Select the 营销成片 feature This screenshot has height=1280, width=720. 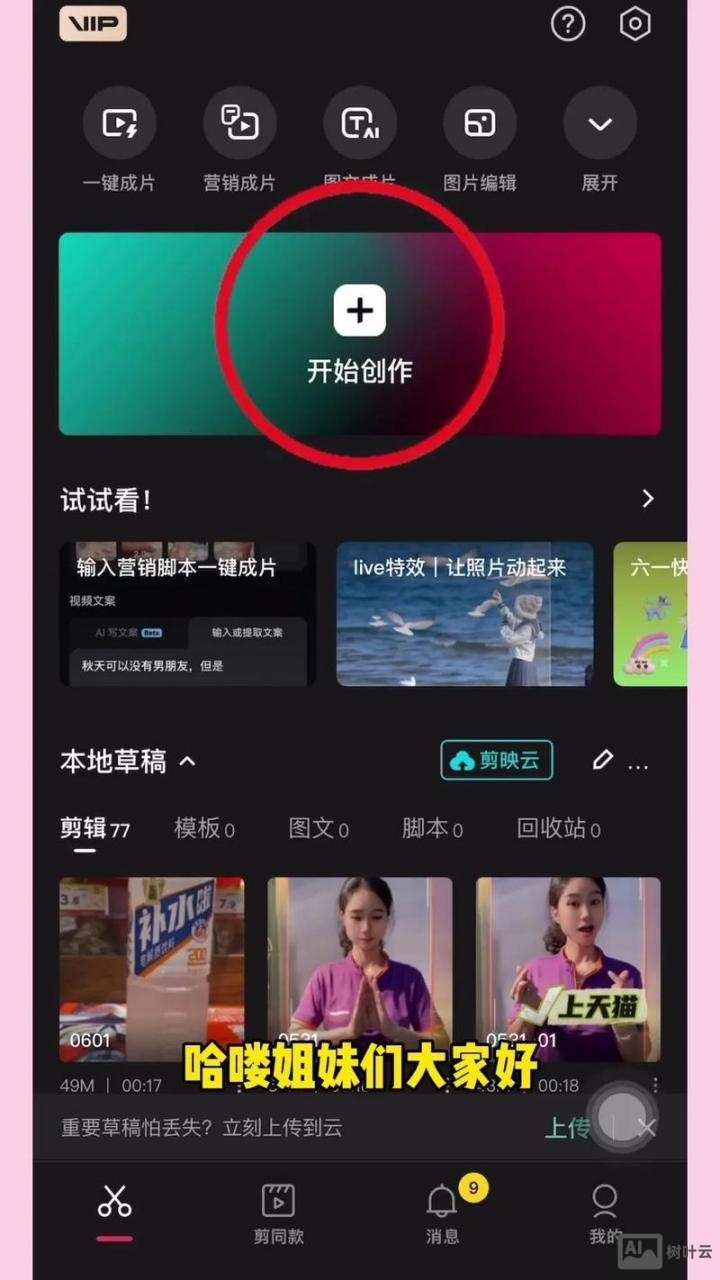pyautogui.click(x=240, y=135)
